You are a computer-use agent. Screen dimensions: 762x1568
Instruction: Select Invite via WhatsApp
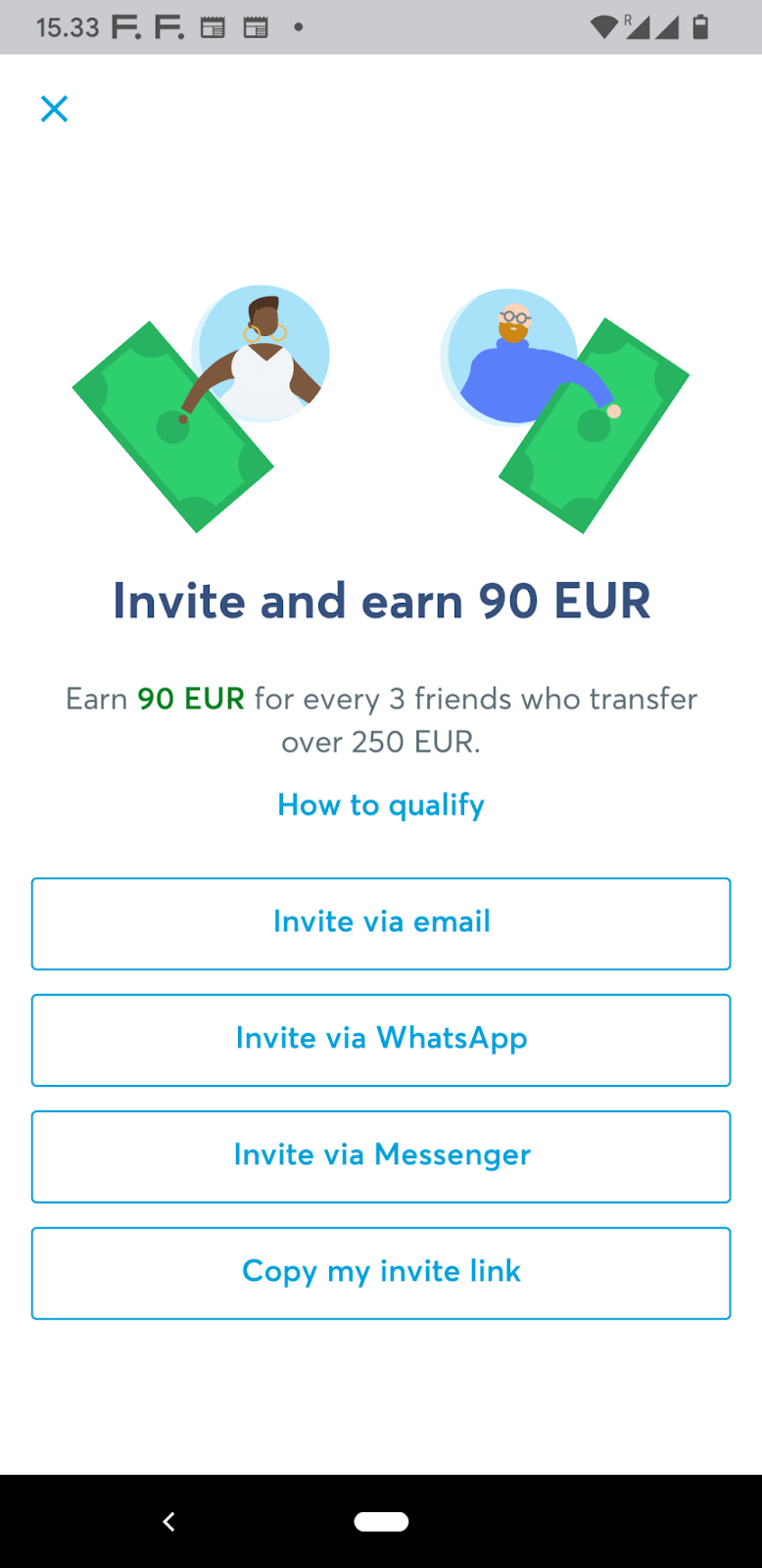(381, 1040)
